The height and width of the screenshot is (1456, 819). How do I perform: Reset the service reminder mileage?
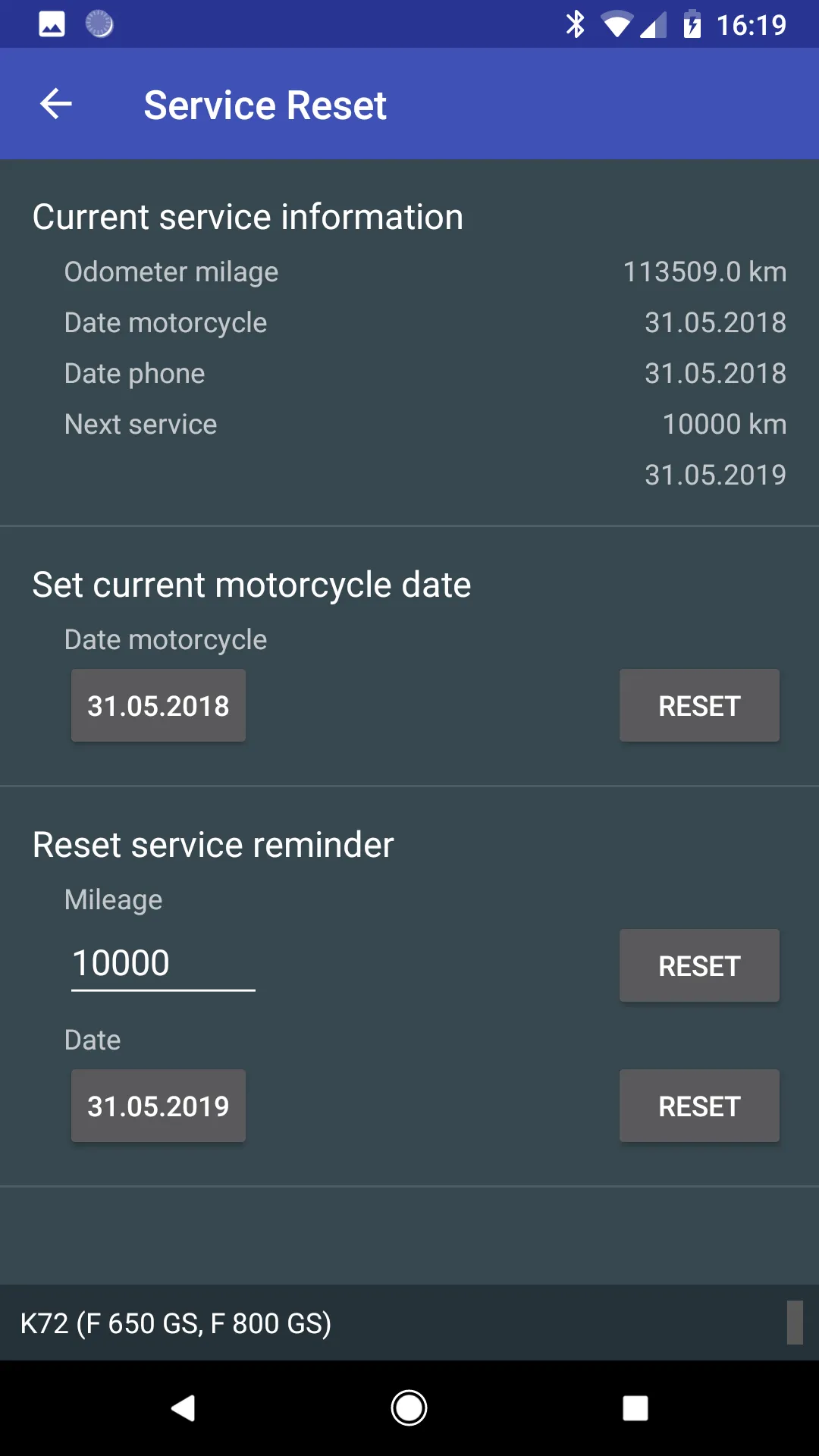pos(698,965)
